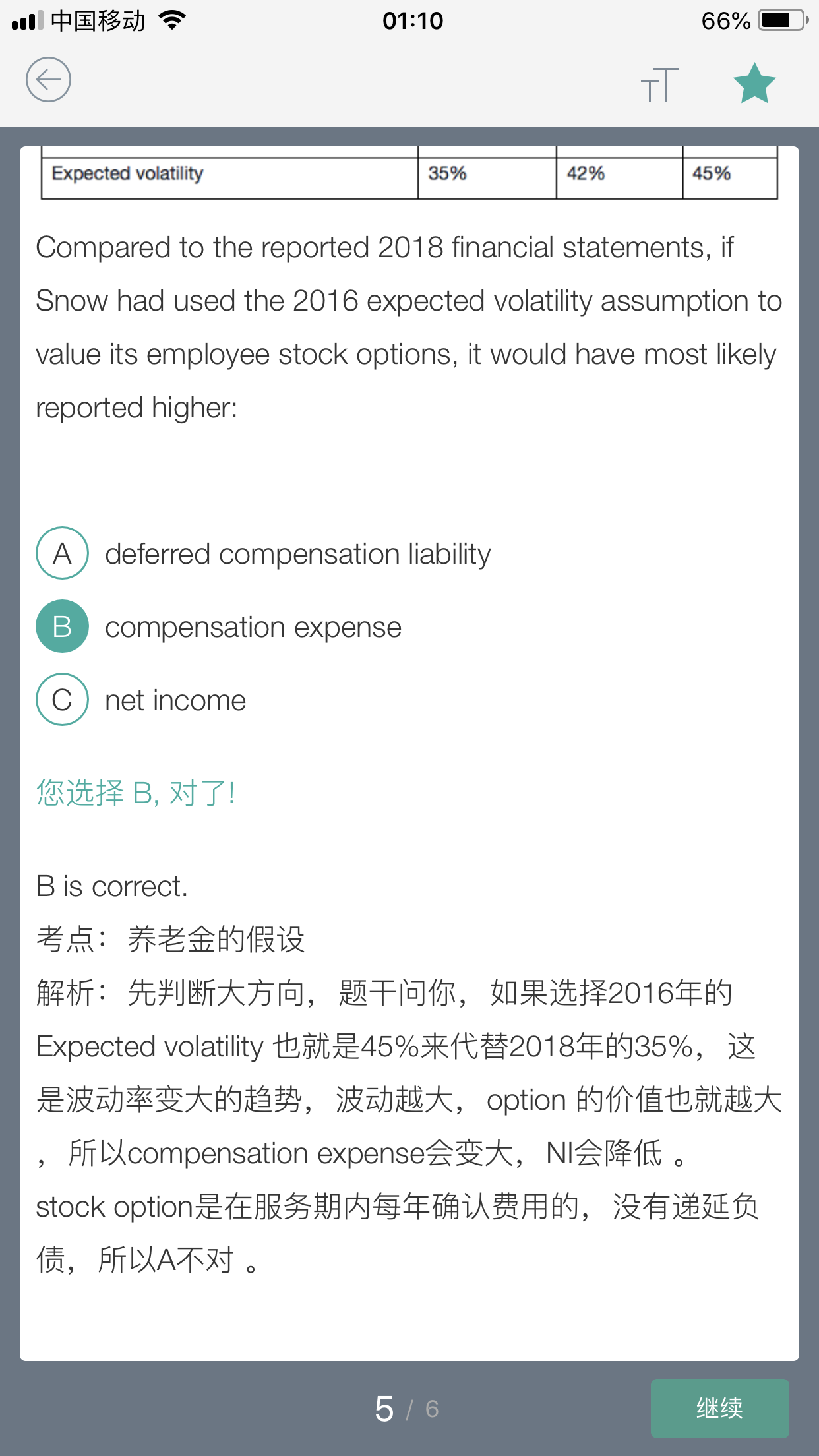Open the text size adjustment icon
819x1456 pixels.
tap(659, 84)
